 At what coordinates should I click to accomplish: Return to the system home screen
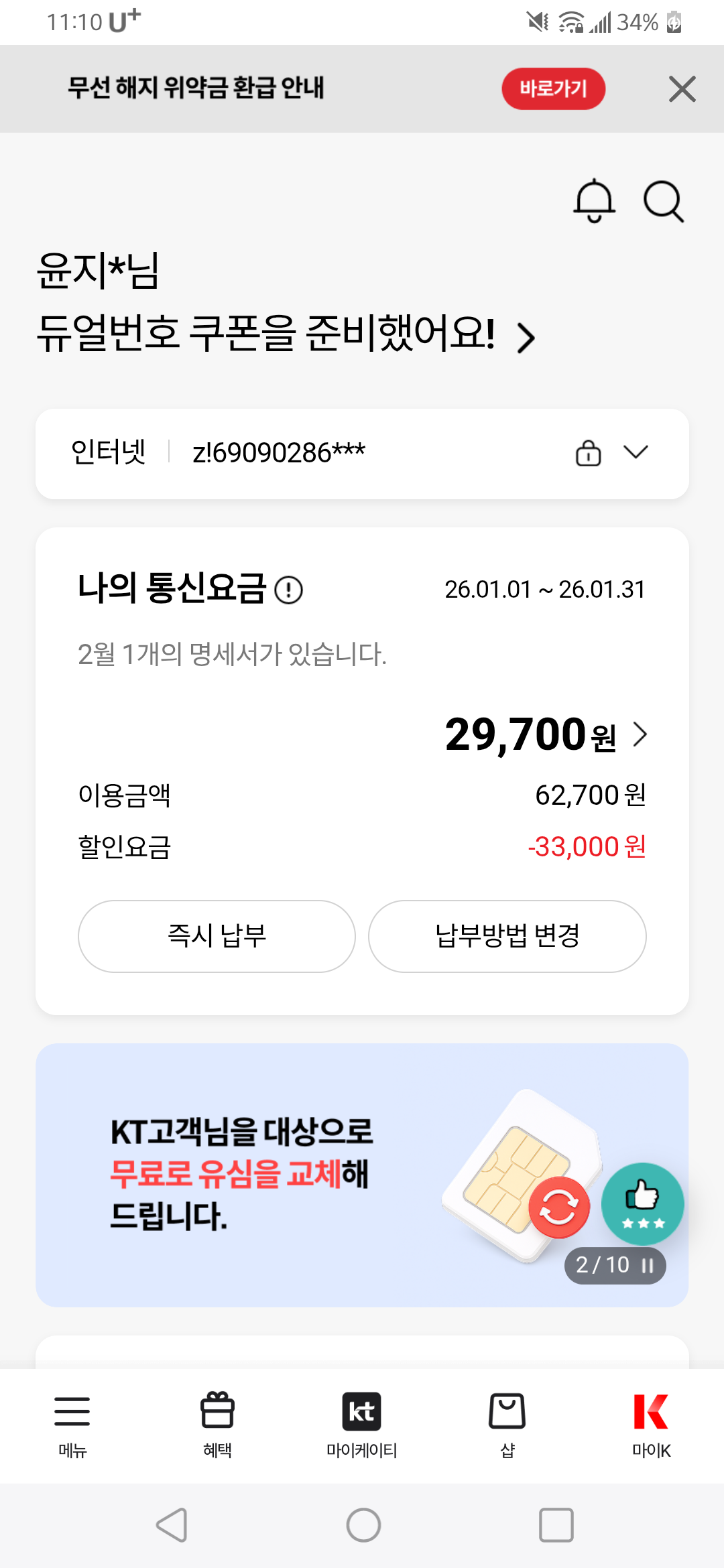click(363, 1526)
